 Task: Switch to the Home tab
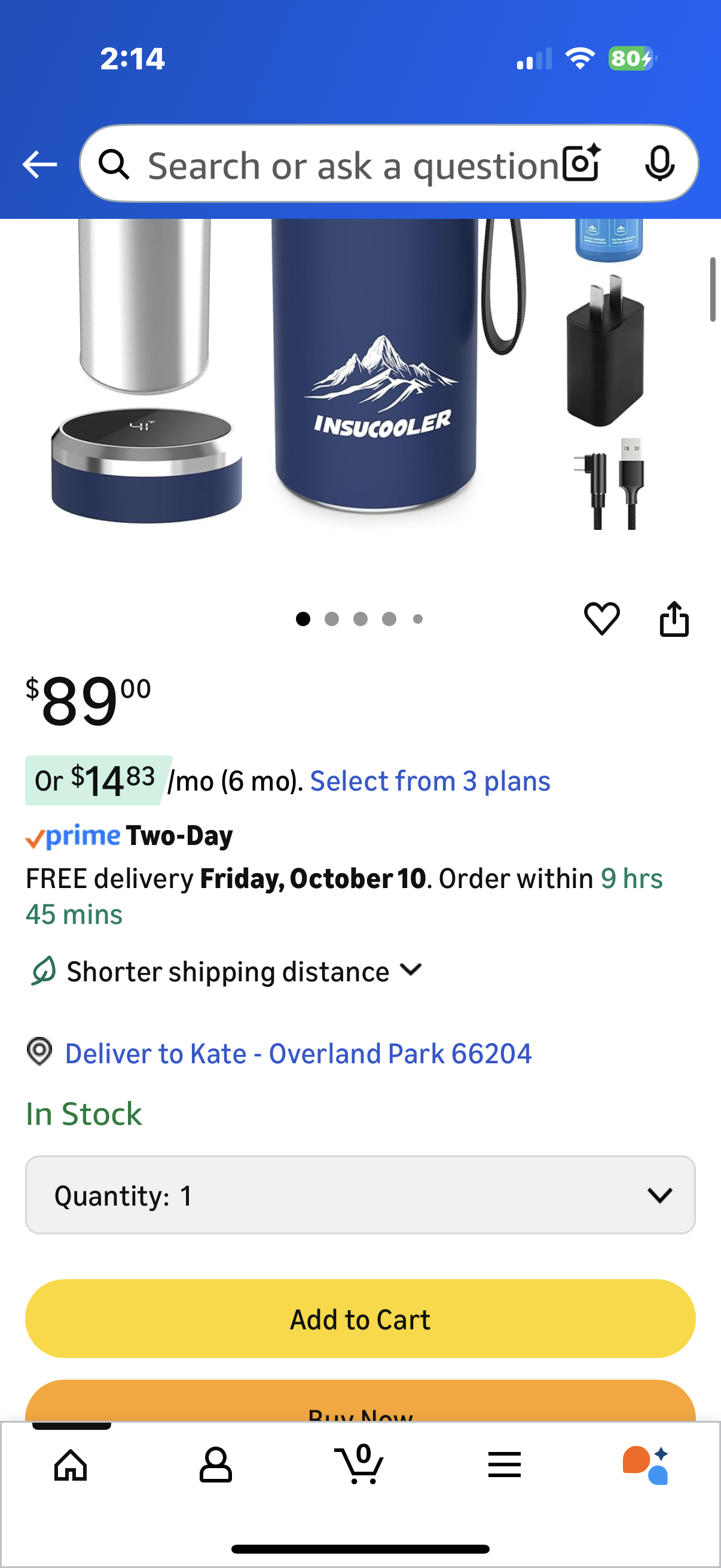click(x=71, y=1465)
